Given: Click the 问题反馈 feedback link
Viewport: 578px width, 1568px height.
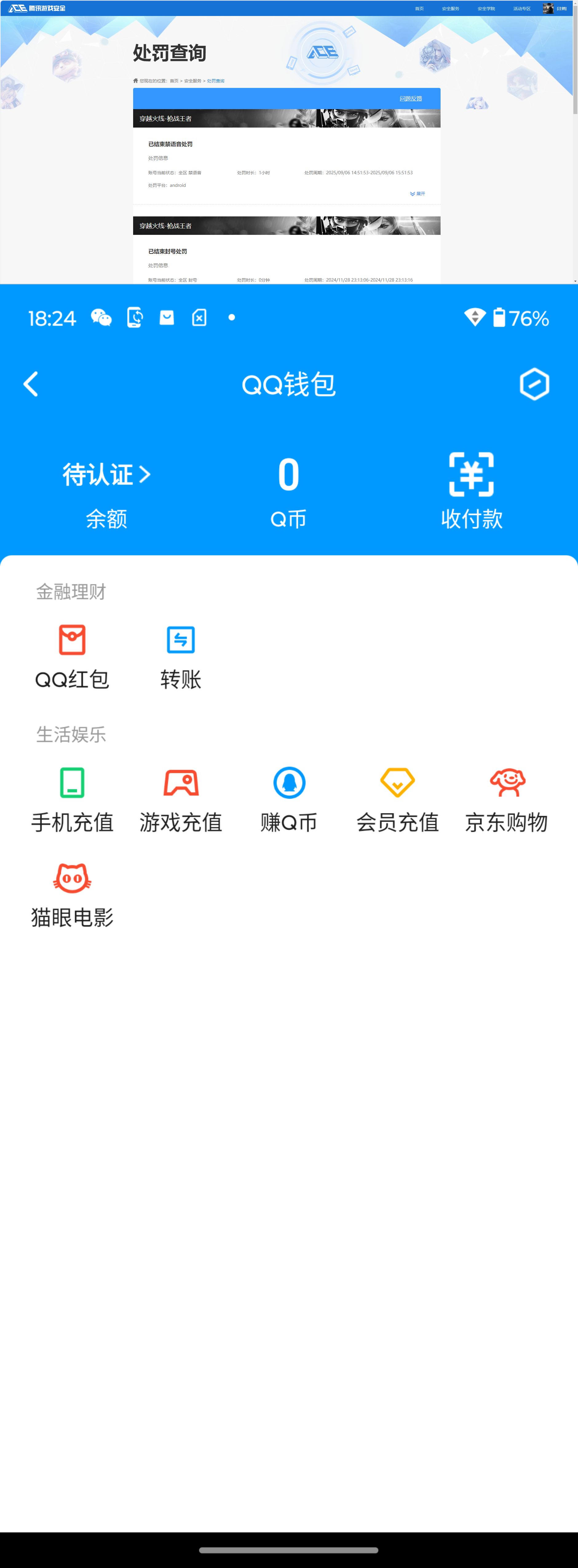Looking at the screenshot, I should [x=412, y=99].
